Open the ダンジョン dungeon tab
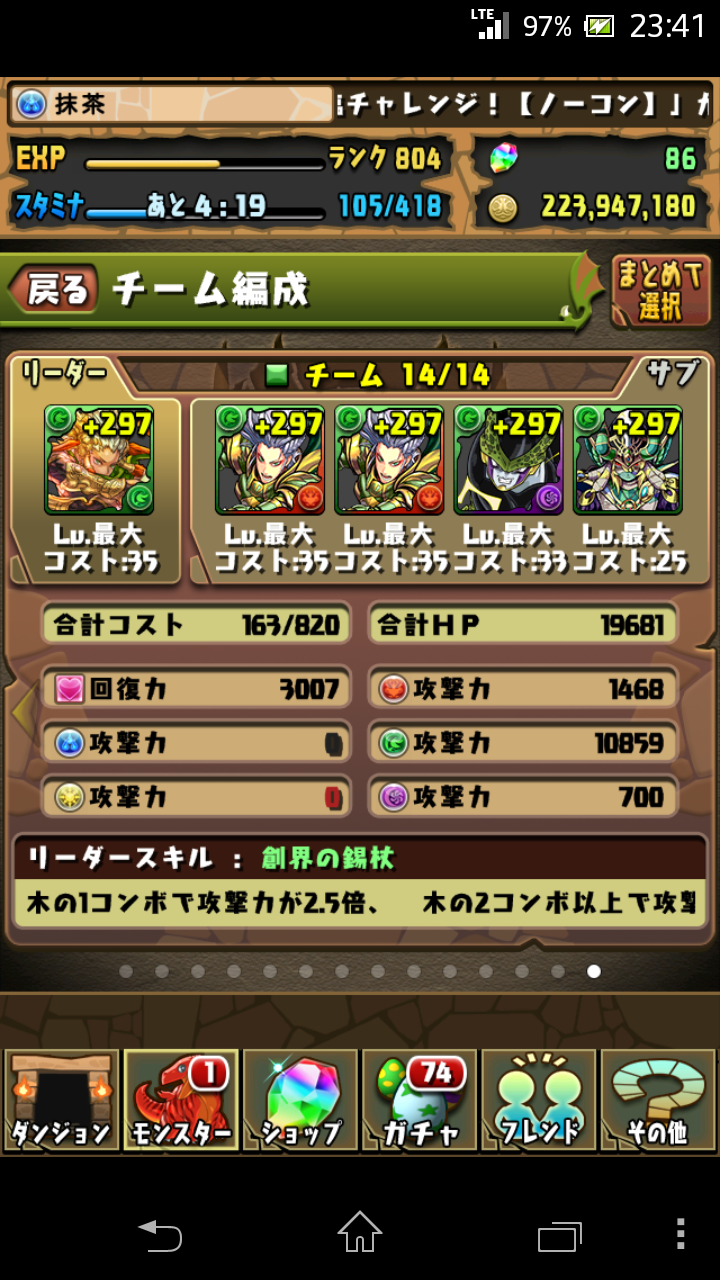Viewport: 720px width, 1280px height. [61, 1100]
